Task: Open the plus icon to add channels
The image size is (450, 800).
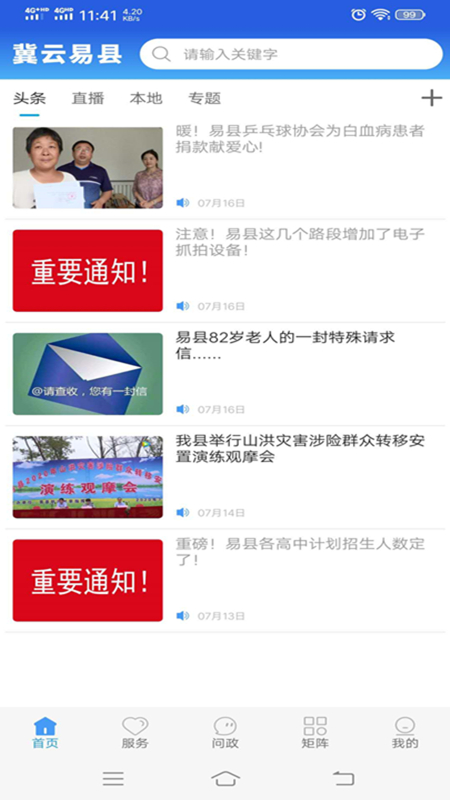Action: tap(432, 97)
